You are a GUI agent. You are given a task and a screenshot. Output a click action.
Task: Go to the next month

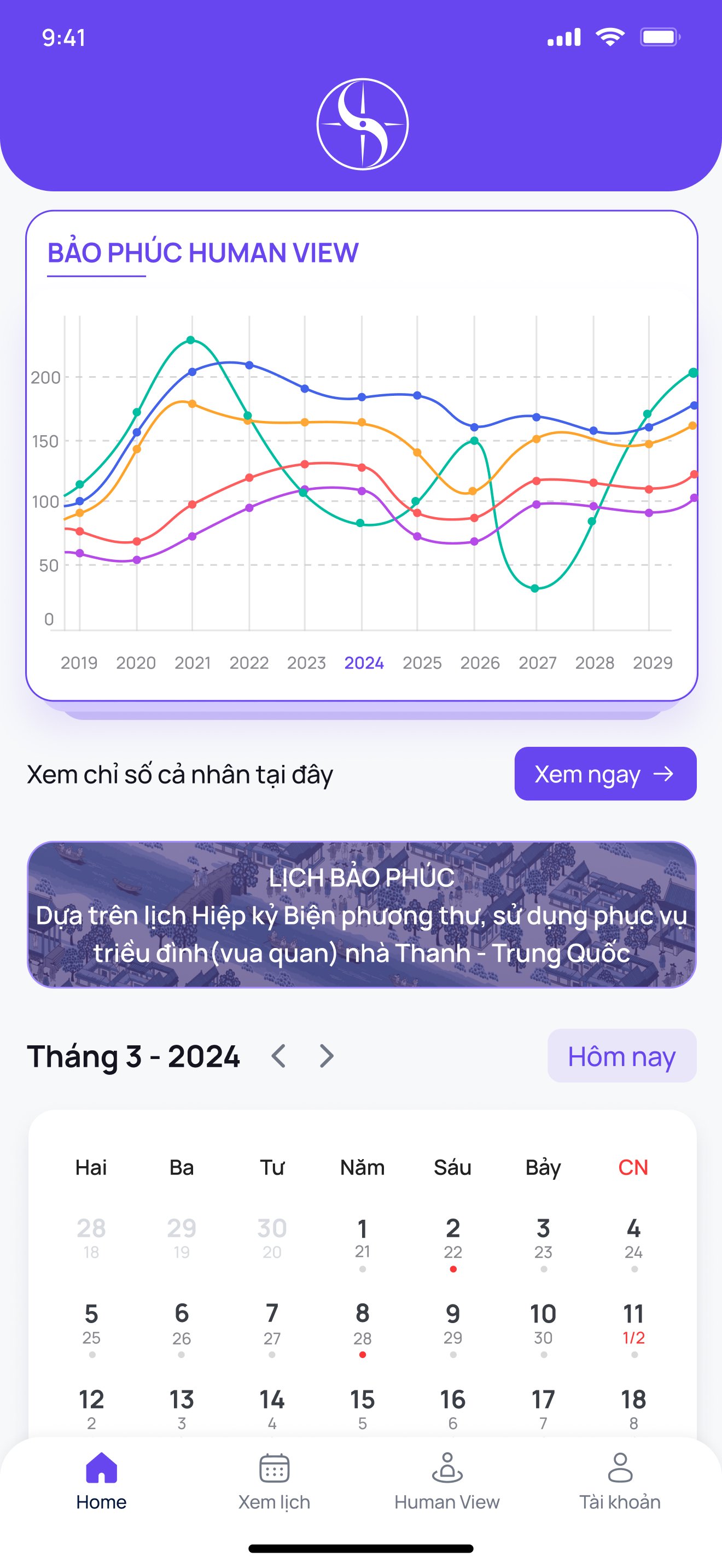[327, 1056]
